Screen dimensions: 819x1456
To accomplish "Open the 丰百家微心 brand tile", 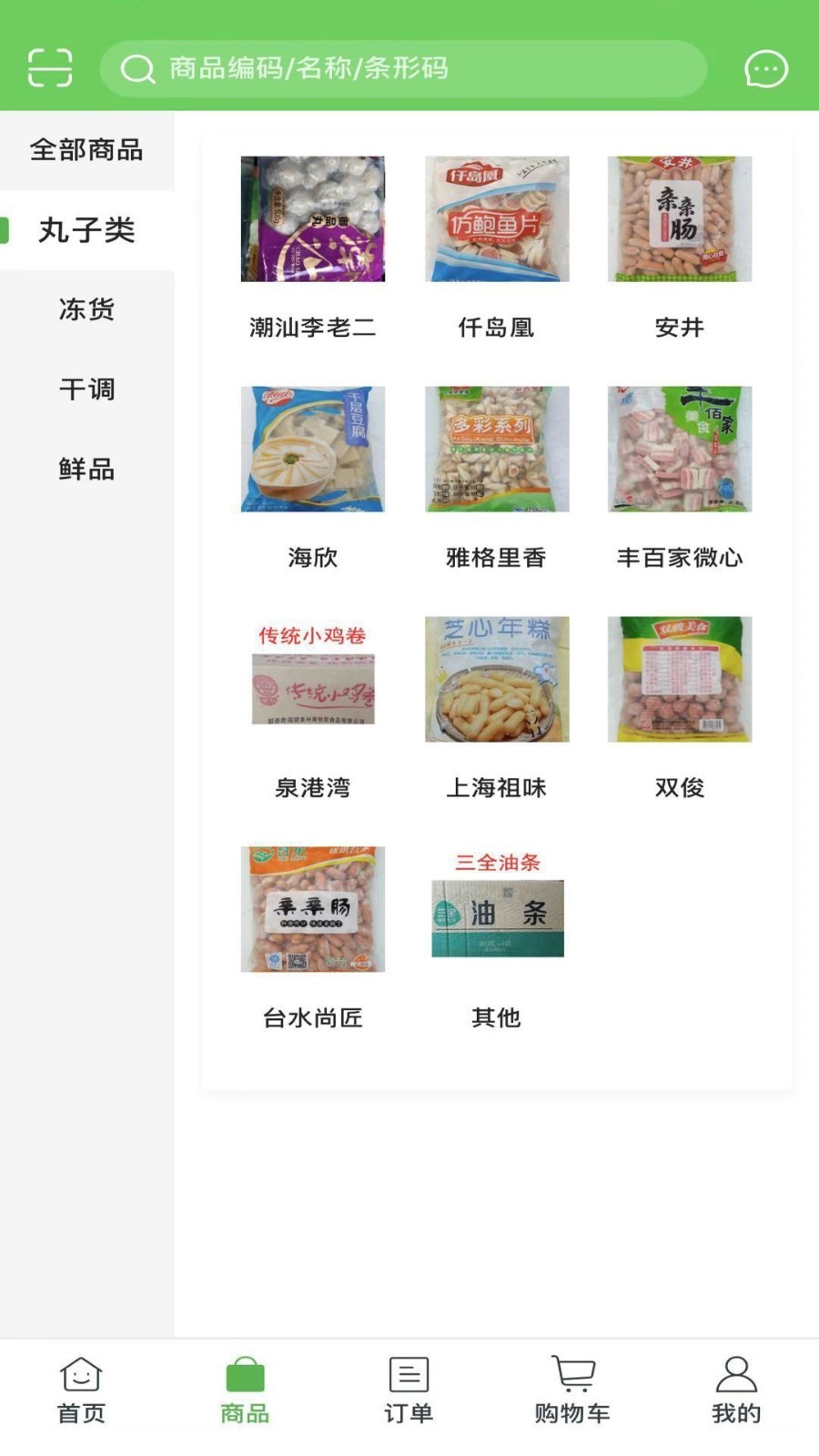I will coord(679,476).
